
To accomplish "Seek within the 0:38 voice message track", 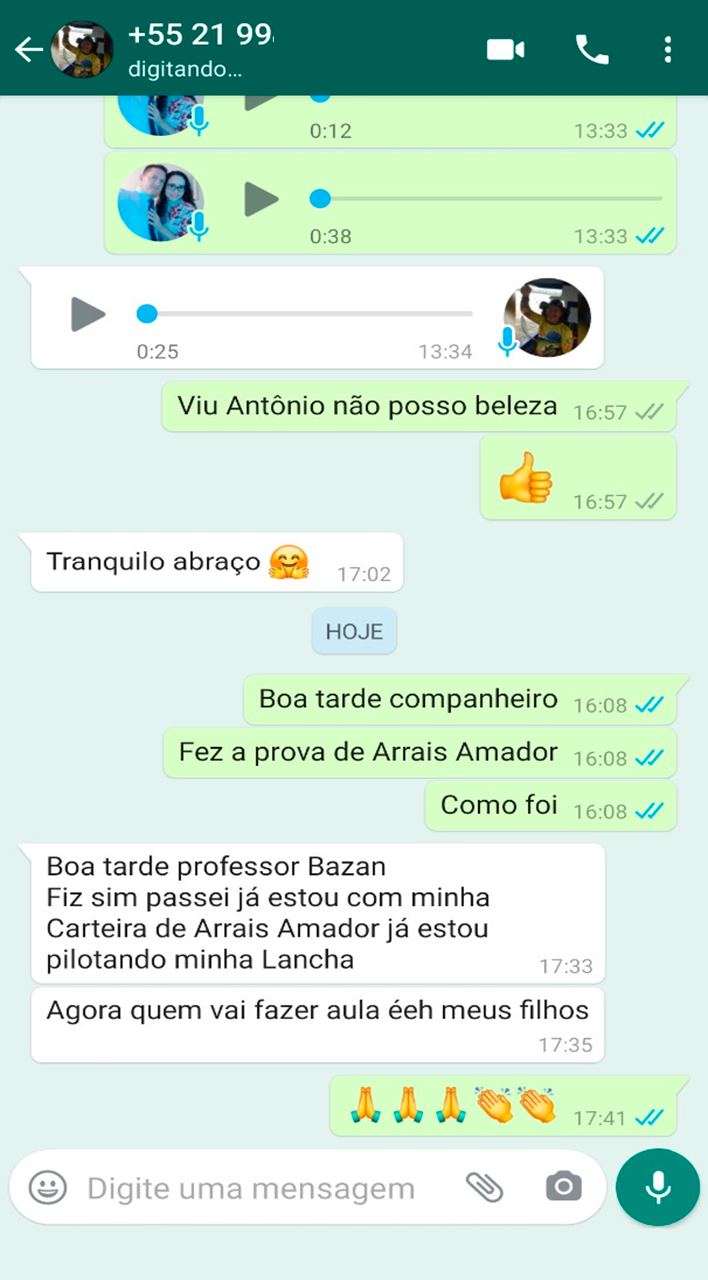I will [x=490, y=198].
